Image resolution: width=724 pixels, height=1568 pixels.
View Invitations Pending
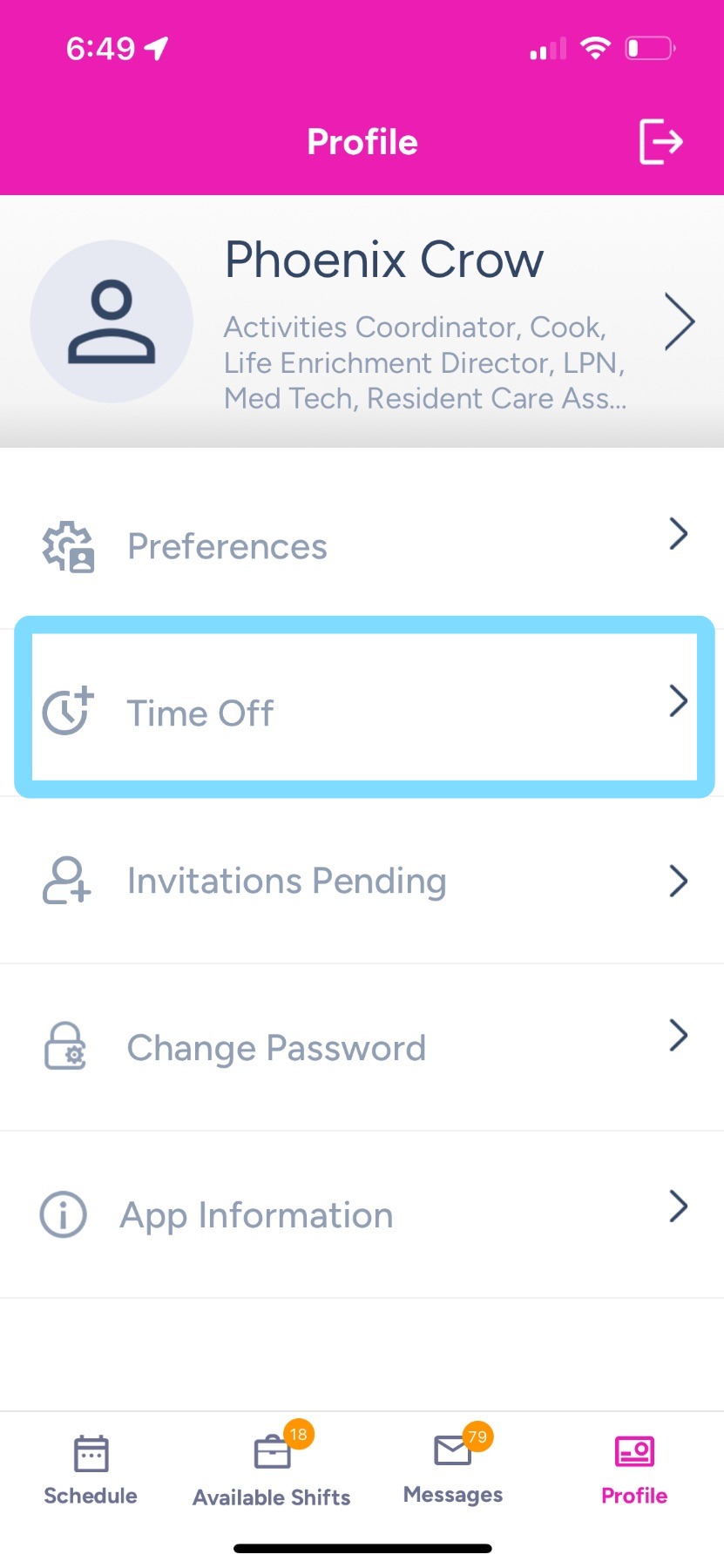point(362,881)
